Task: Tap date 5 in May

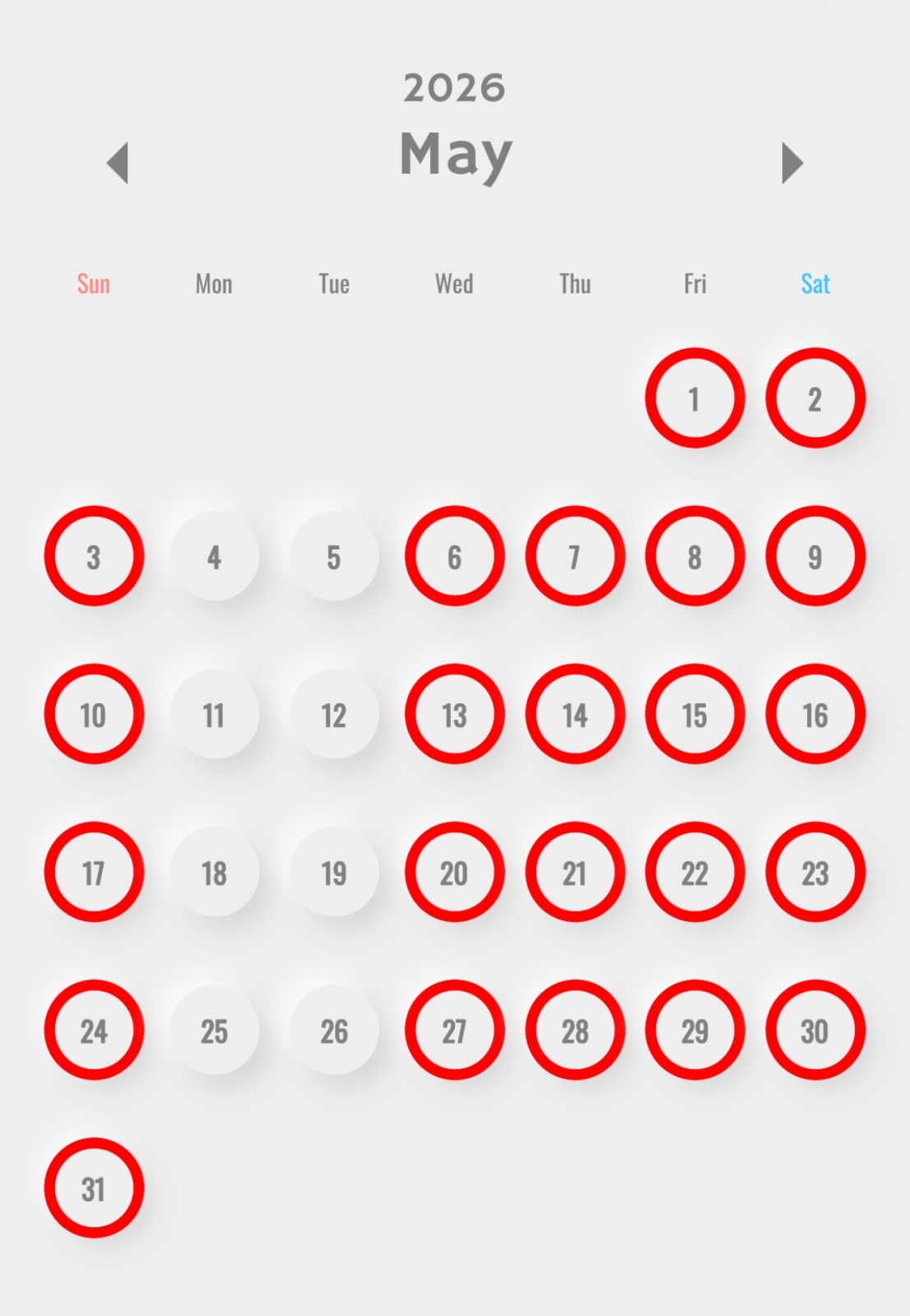Action: (x=334, y=557)
